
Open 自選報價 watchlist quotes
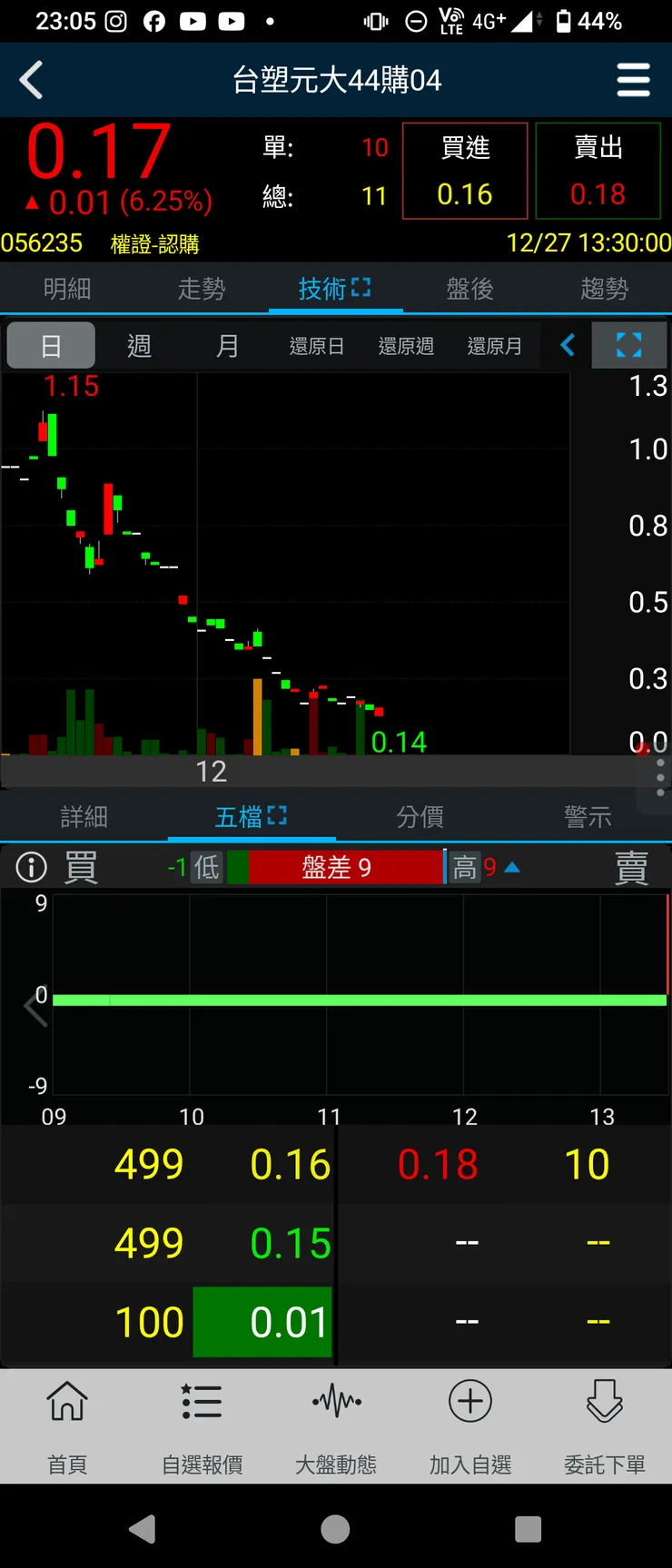click(x=202, y=1425)
